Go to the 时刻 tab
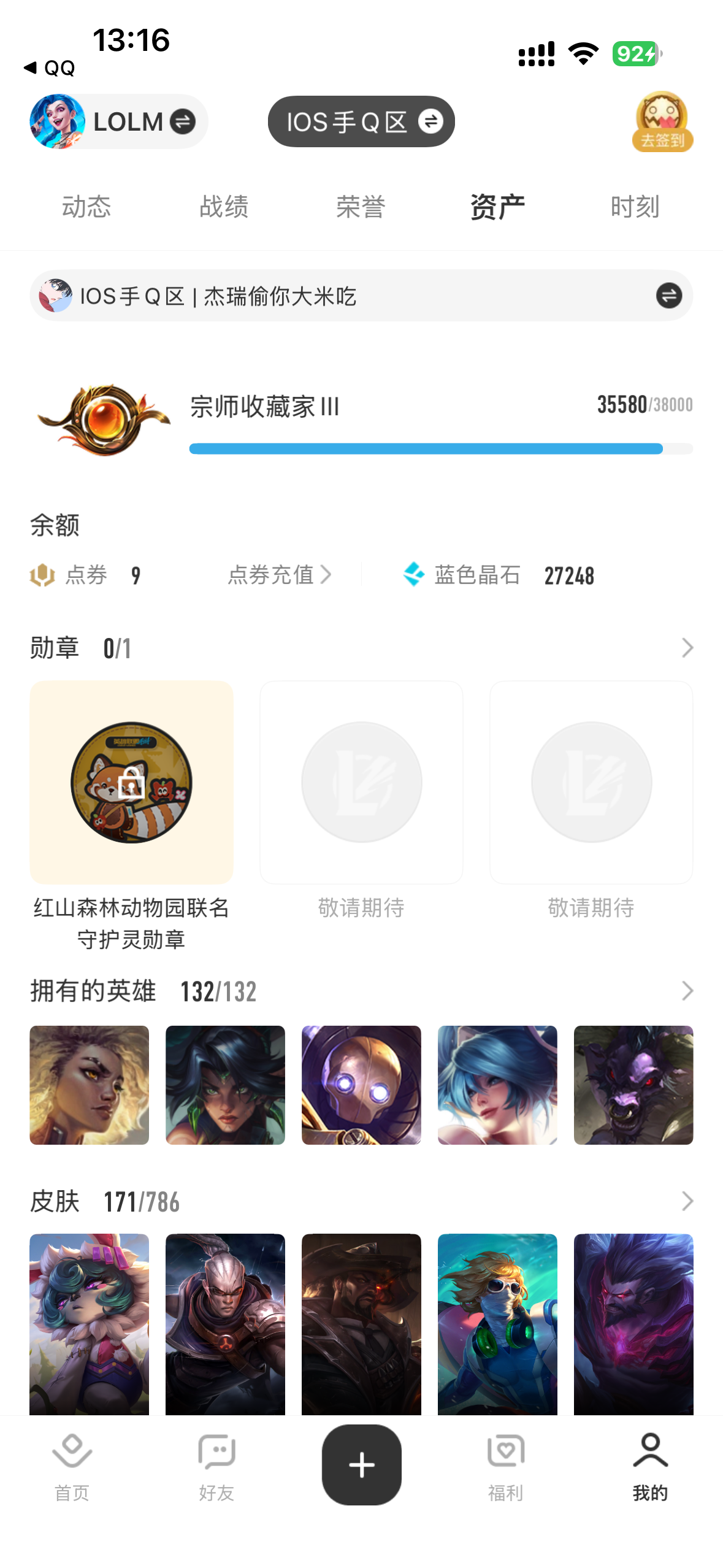 [635, 207]
